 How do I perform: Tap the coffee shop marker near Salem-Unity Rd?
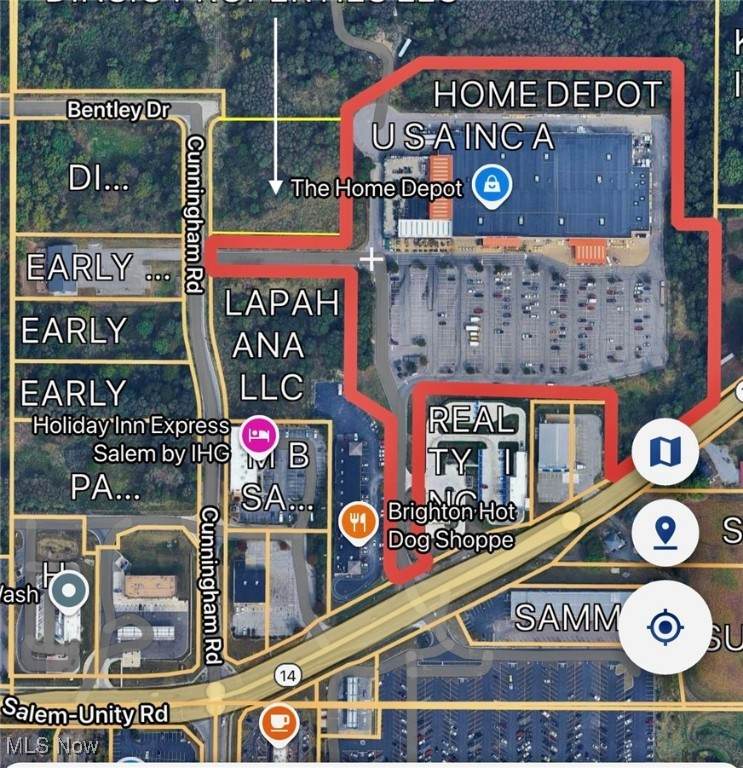point(276,721)
